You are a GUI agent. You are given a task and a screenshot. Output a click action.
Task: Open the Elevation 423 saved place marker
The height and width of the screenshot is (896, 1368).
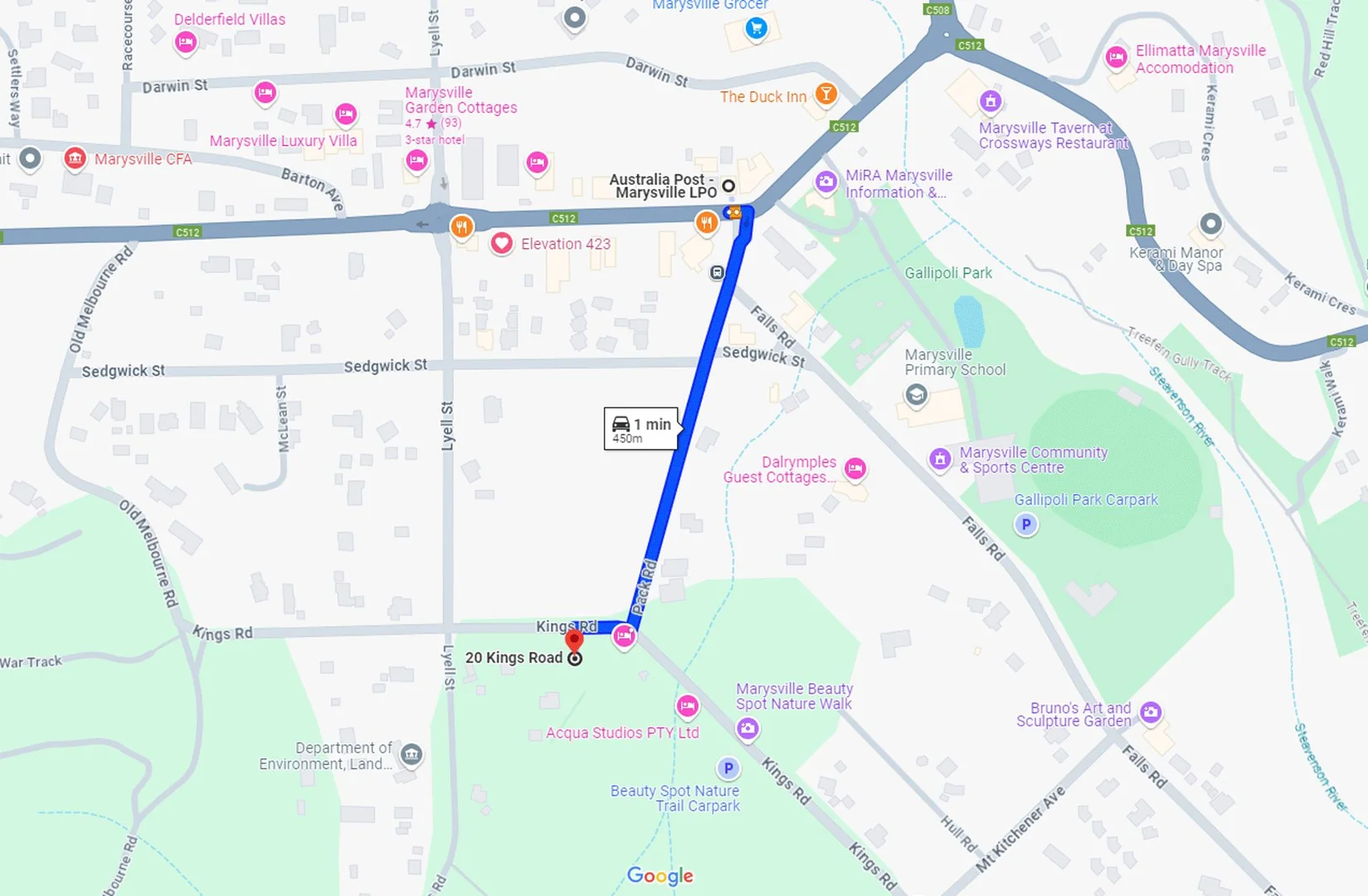501,243
